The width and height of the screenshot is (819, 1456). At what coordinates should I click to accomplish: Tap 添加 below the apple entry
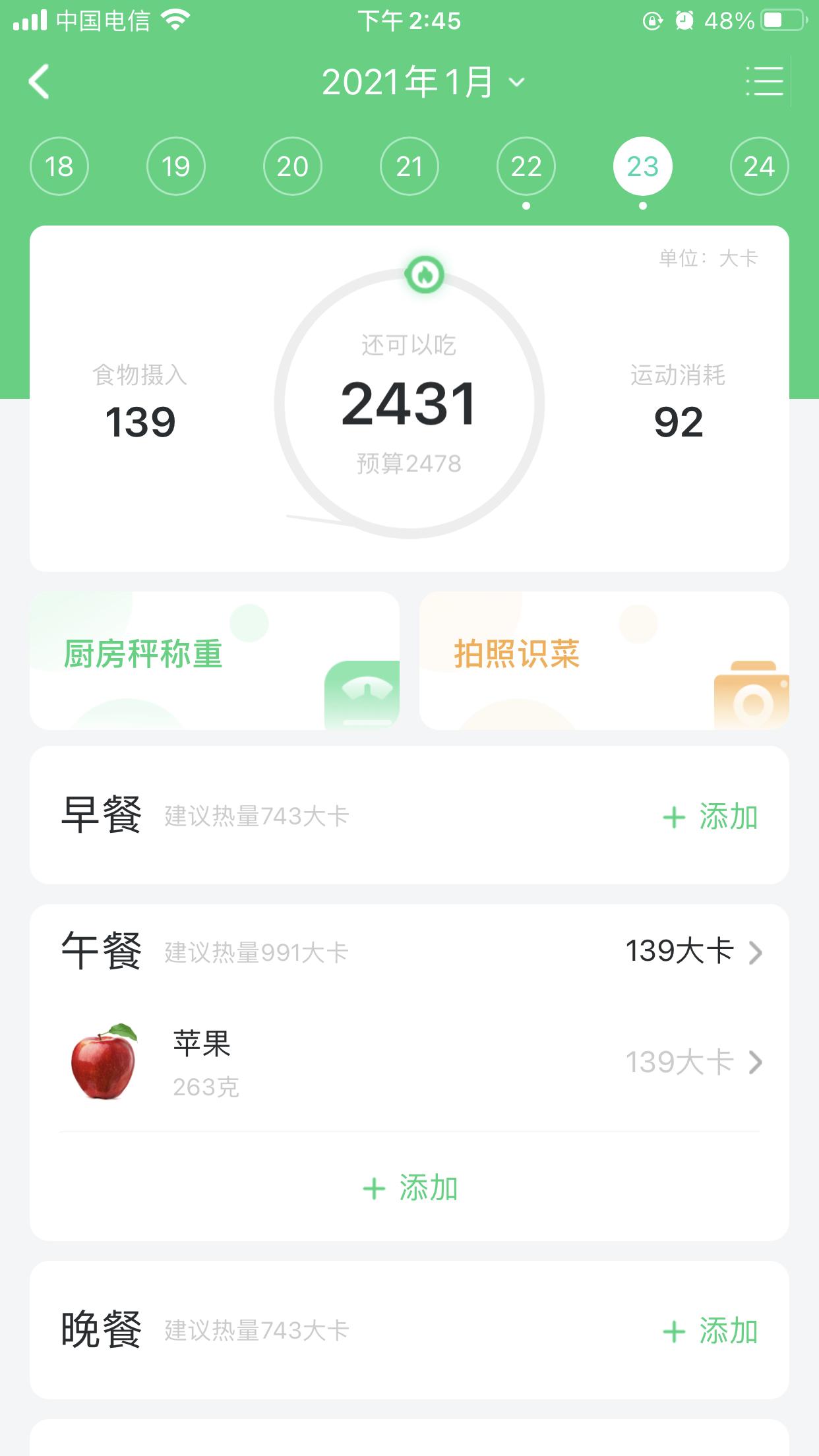click(429, 1187)
